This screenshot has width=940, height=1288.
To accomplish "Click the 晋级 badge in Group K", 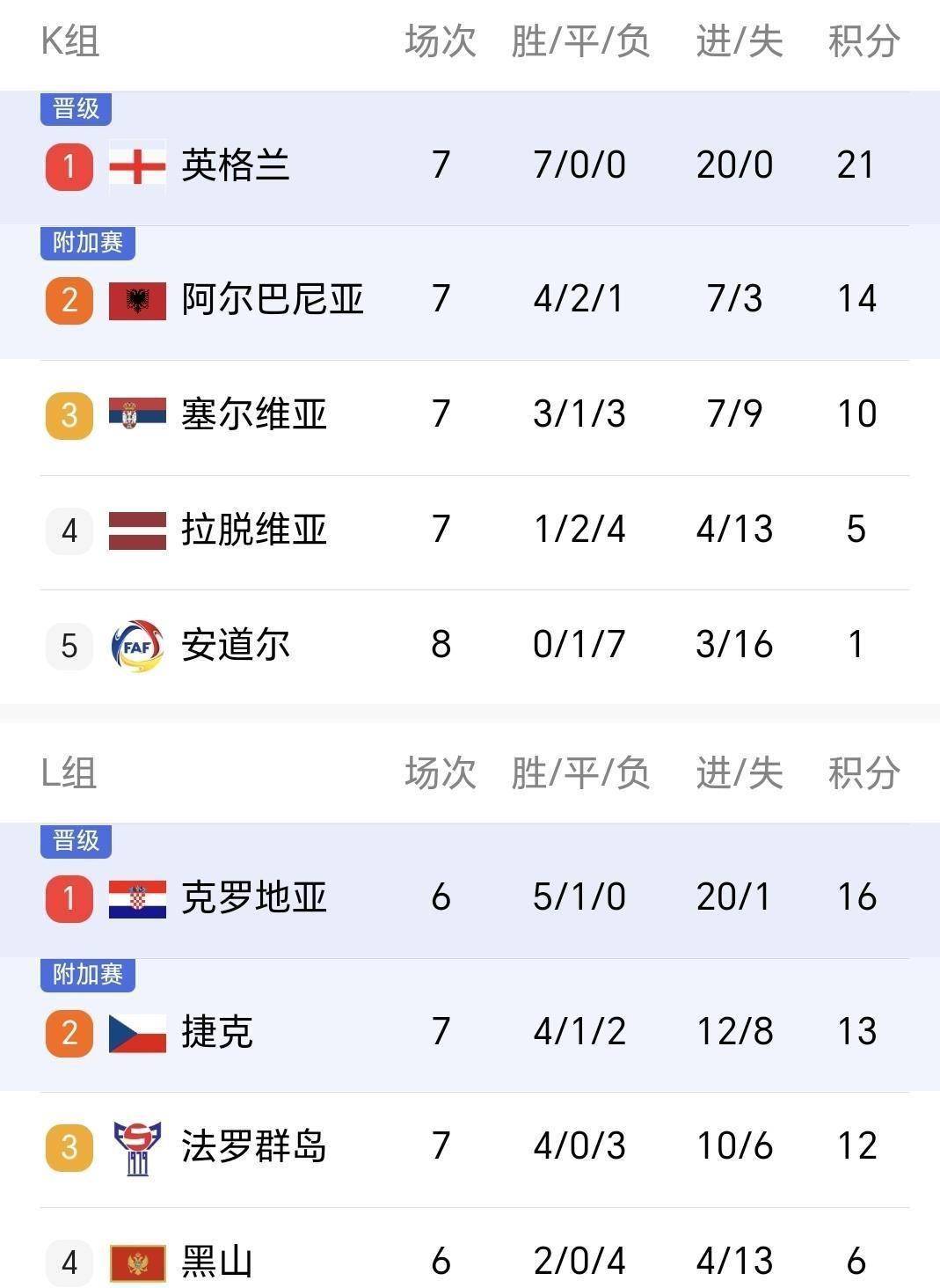I will (76, 109).
